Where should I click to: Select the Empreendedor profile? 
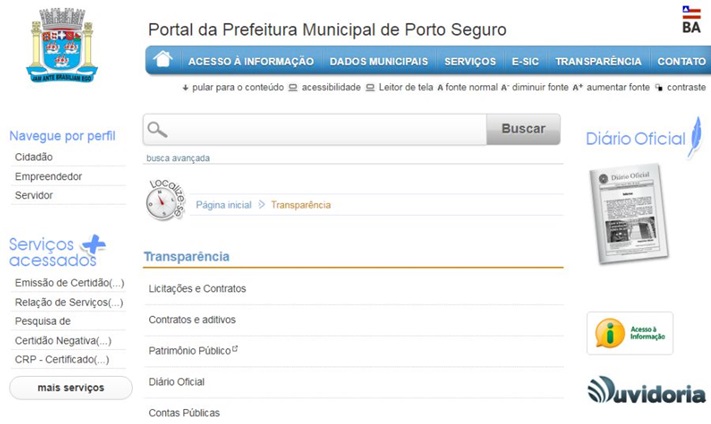tap(48, 176)
